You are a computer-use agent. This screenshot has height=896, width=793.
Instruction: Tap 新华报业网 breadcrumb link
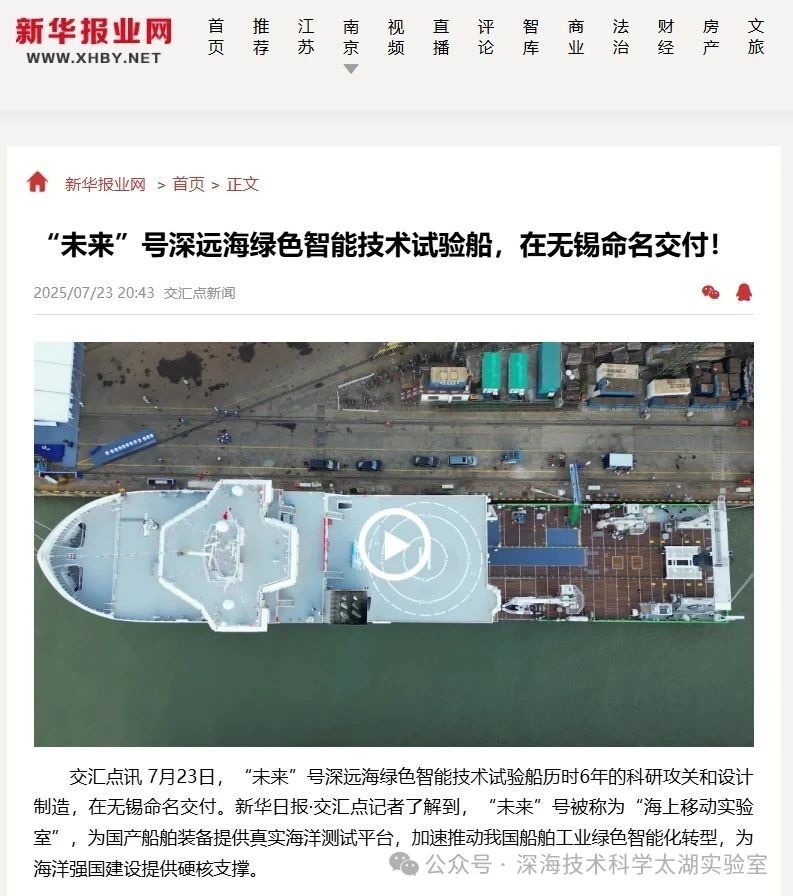pos(105,184)
